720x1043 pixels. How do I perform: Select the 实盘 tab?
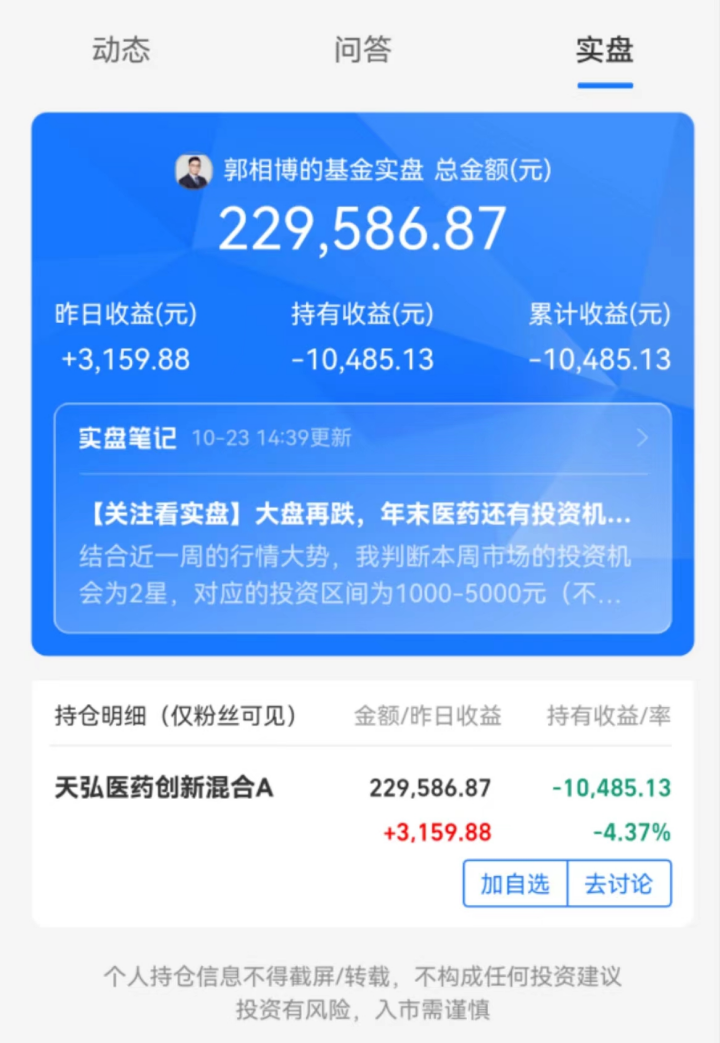click(604, 51)
